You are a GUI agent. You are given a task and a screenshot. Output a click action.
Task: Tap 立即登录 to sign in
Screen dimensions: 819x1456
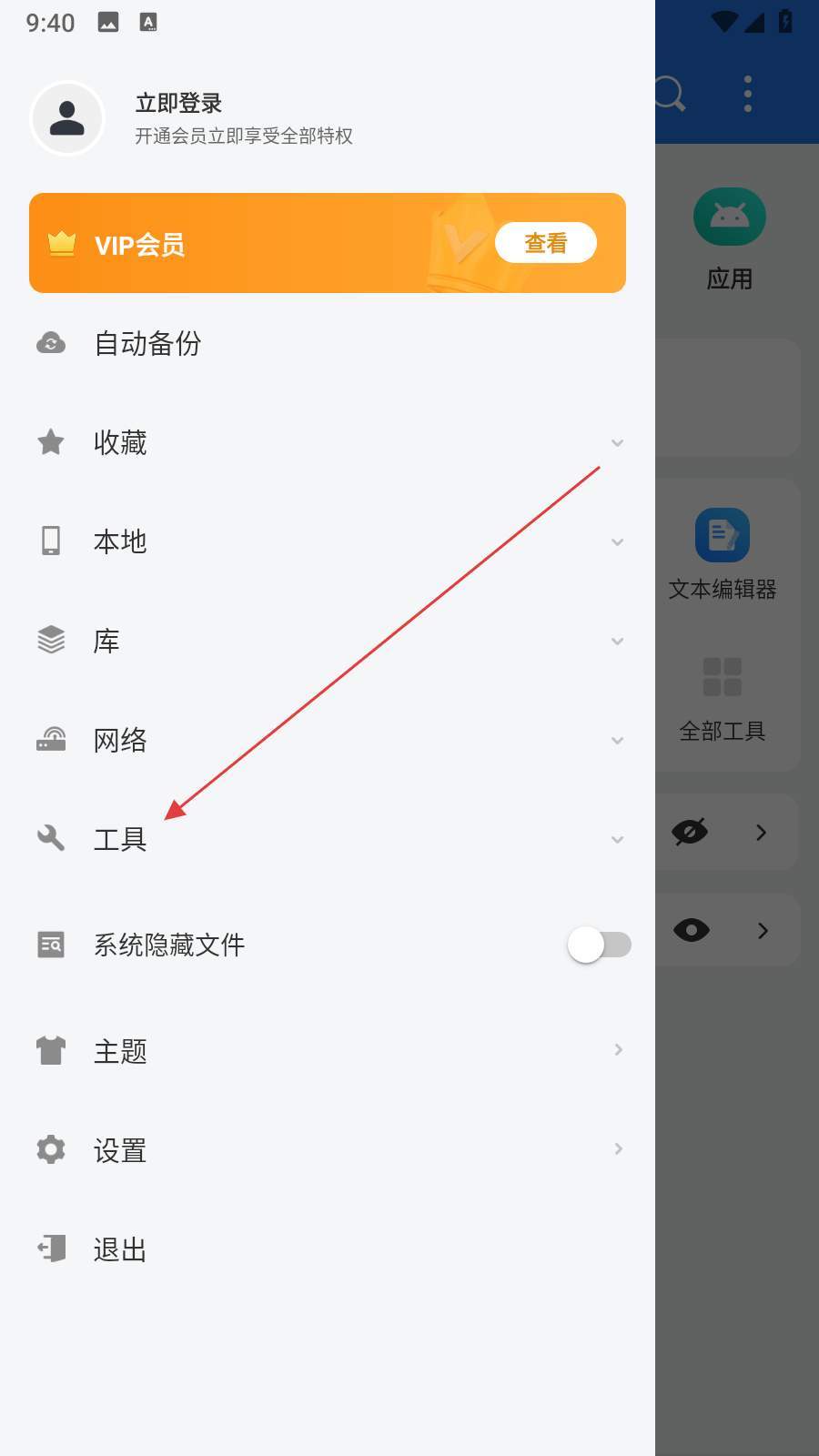[x=179, y=104]
